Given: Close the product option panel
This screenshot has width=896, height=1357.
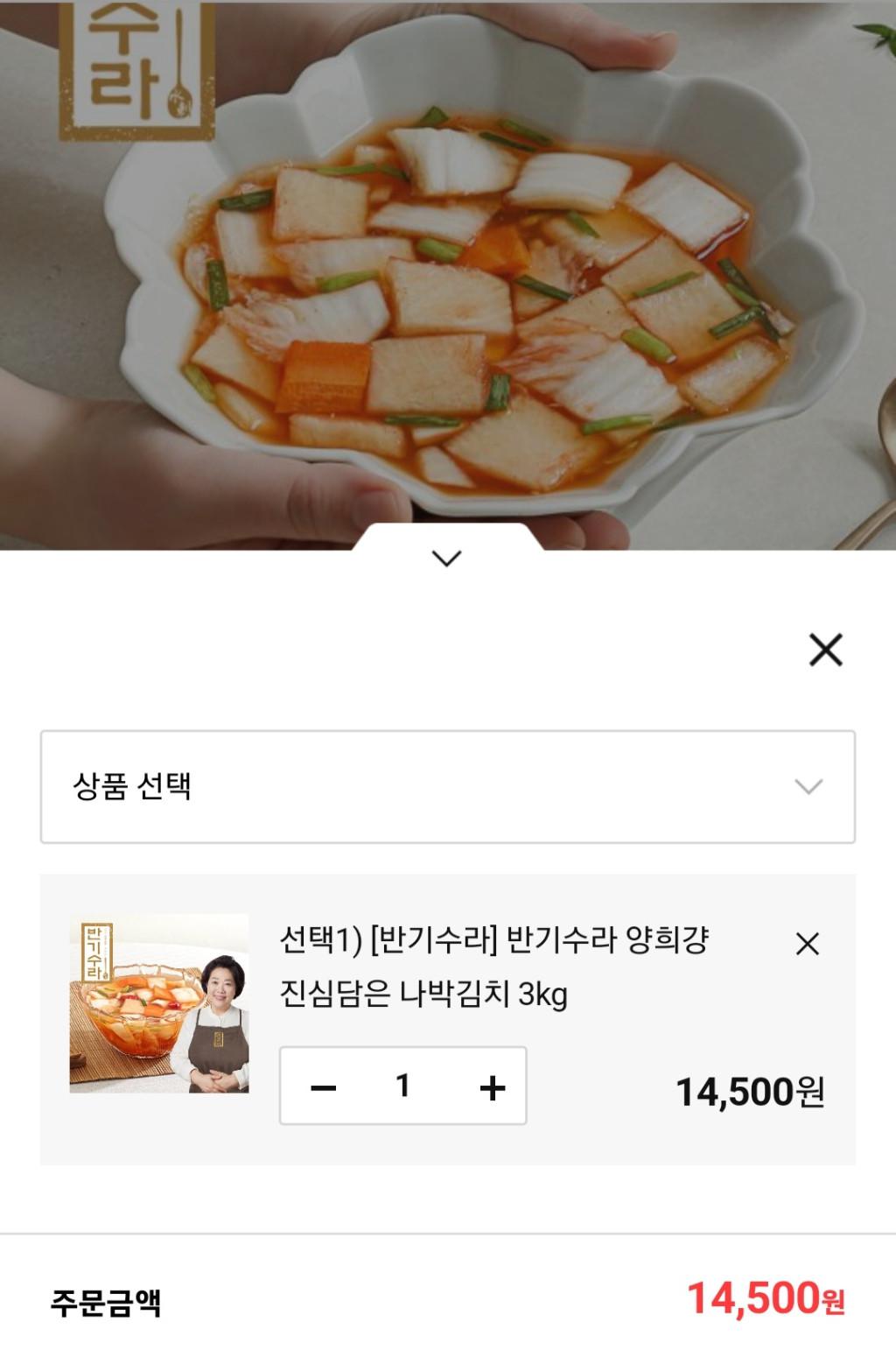Looking at the screenshot, I should (x=825, y=650).
